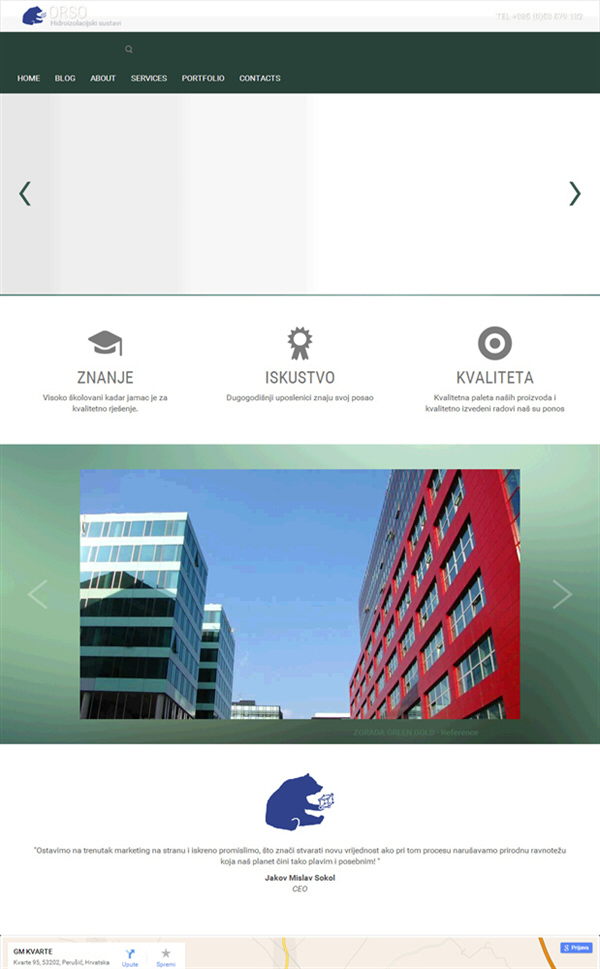This screenshot has height=969, width=600.
Task: Show next photo in building gallery
Action: (x=562, y=594)
